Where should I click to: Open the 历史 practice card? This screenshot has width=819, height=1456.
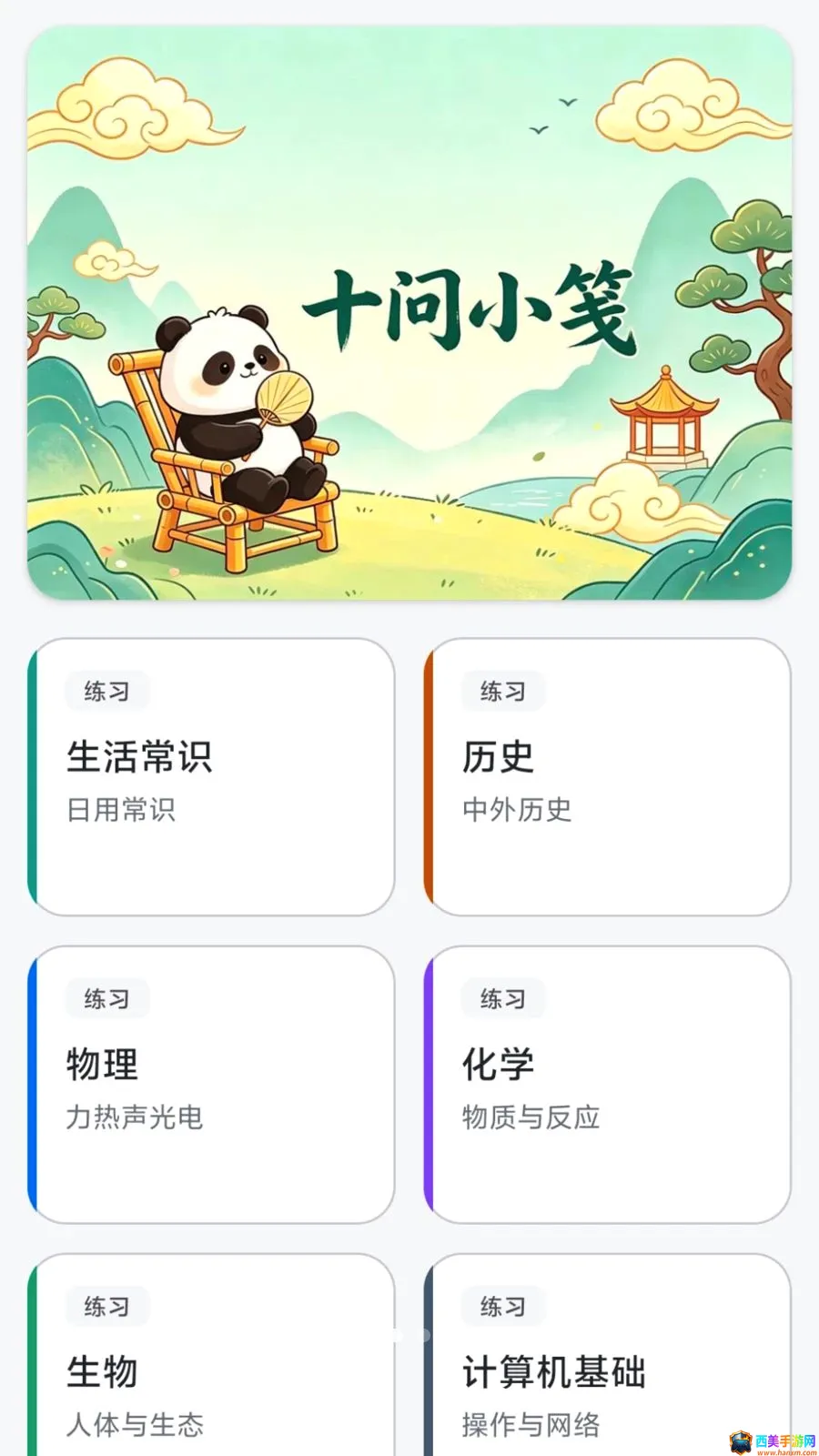[x=607, y=777]
